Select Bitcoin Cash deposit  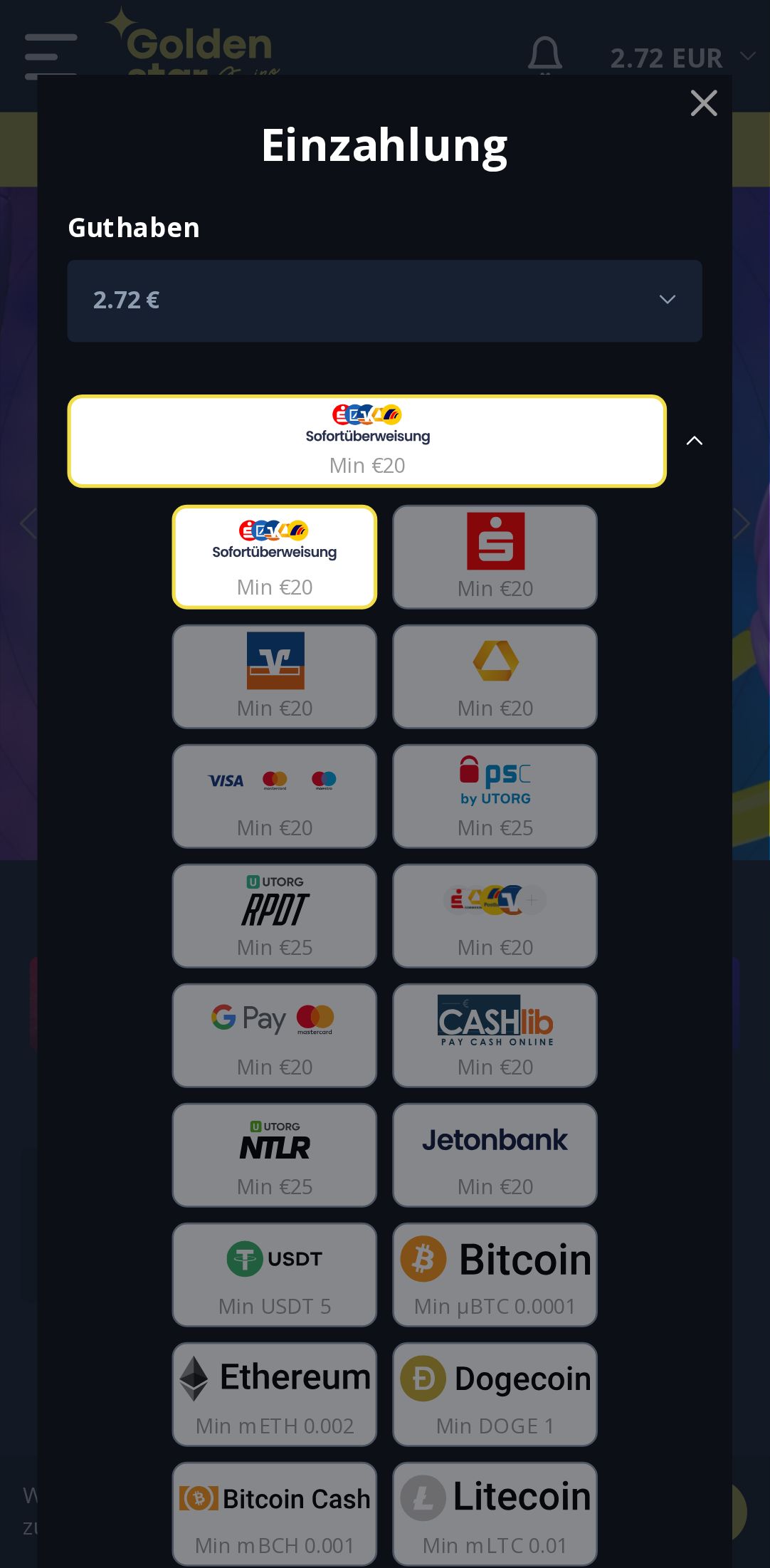tap(275, 1514)
